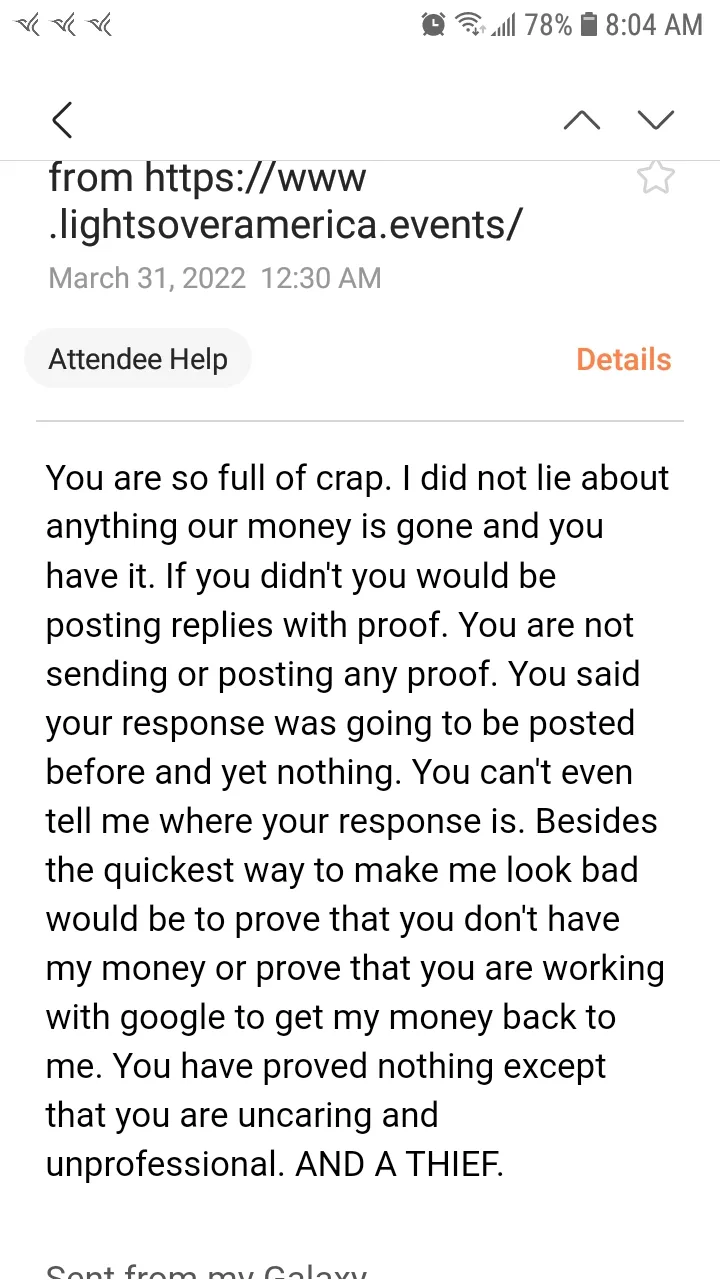Show email Details
This screenshot has height=1280, width=720.
click(x=624, y=359)
